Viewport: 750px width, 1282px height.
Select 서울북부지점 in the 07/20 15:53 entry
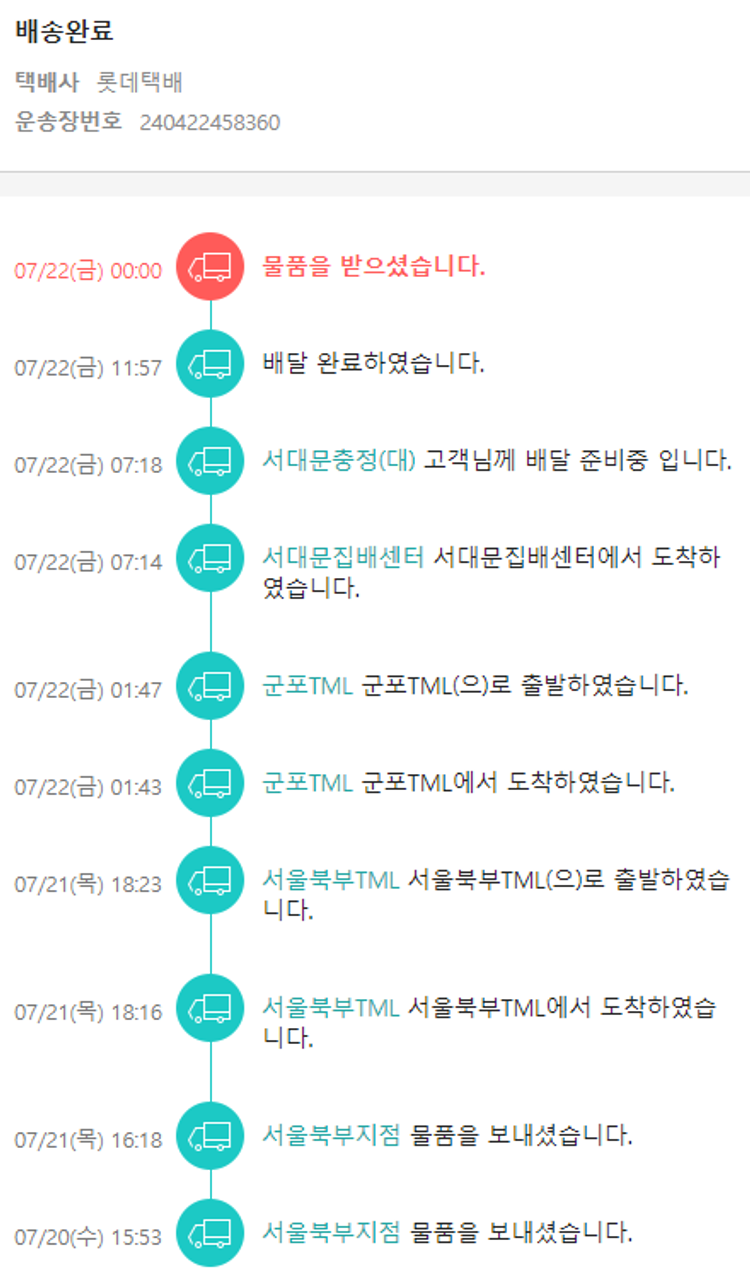click(x=331, y=1232)
